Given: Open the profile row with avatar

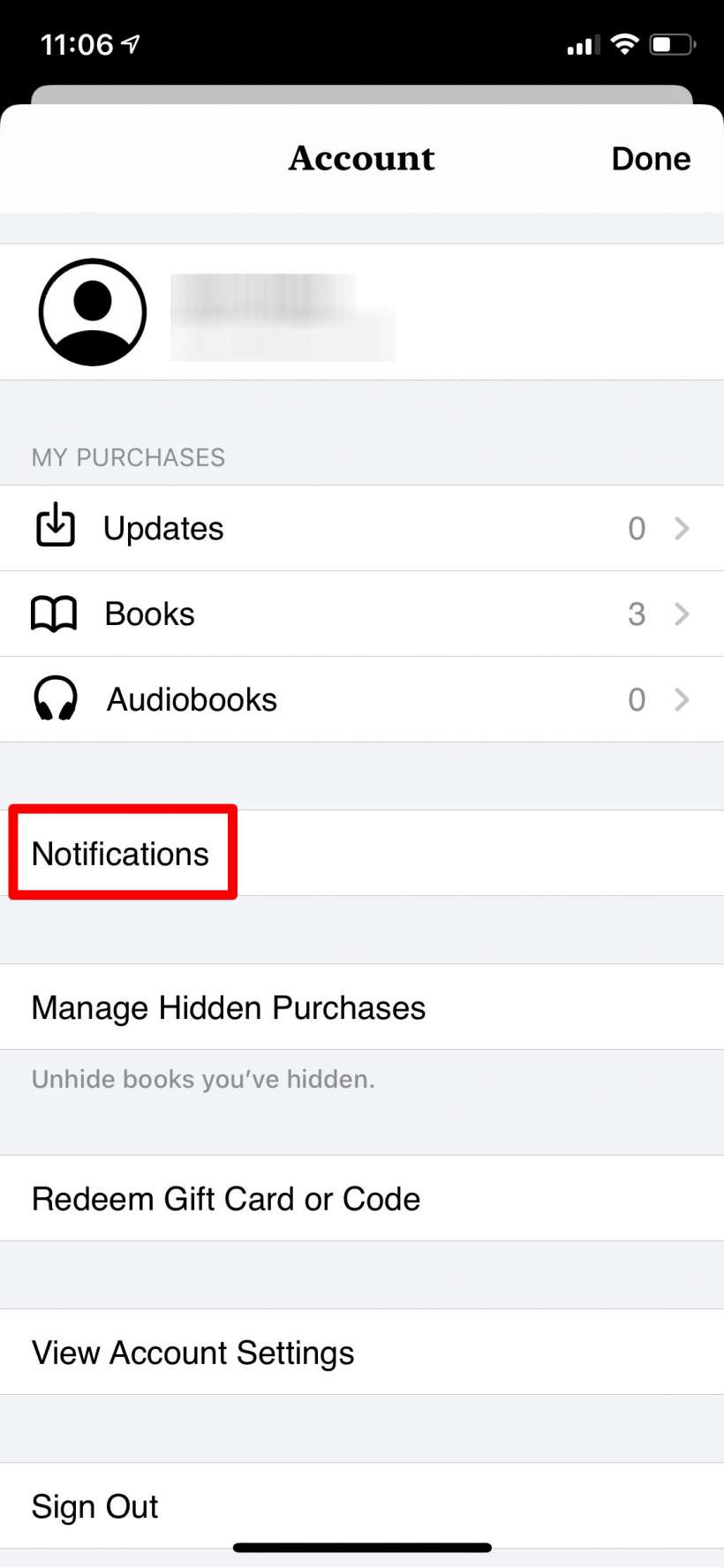Looking at the screenshot, I should coord(362,313).
